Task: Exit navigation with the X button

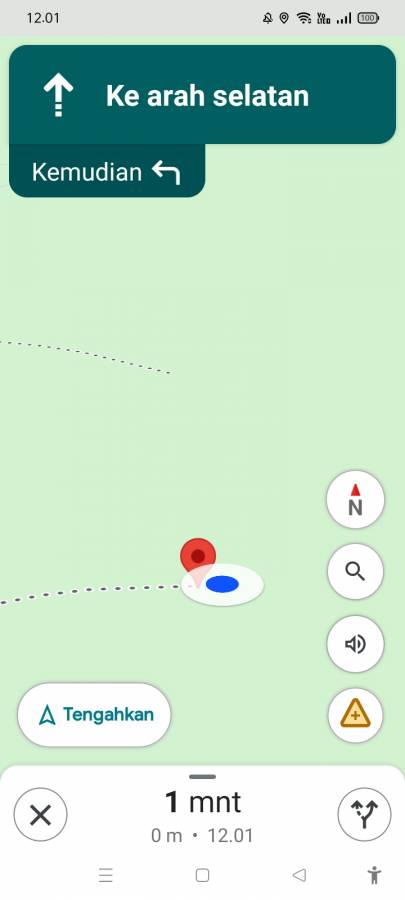Action: [x=40, y=814]
